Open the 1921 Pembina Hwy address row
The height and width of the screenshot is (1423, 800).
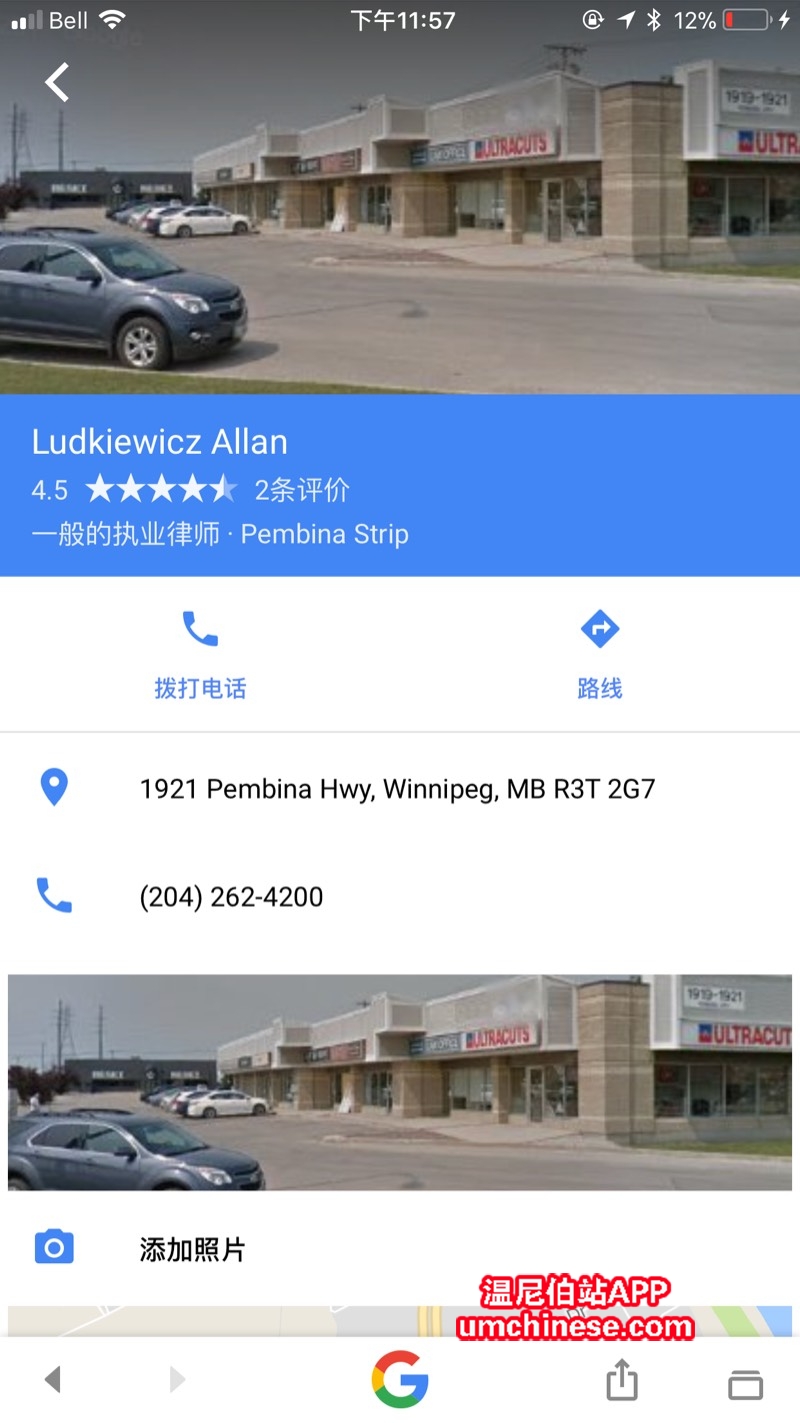397,789
